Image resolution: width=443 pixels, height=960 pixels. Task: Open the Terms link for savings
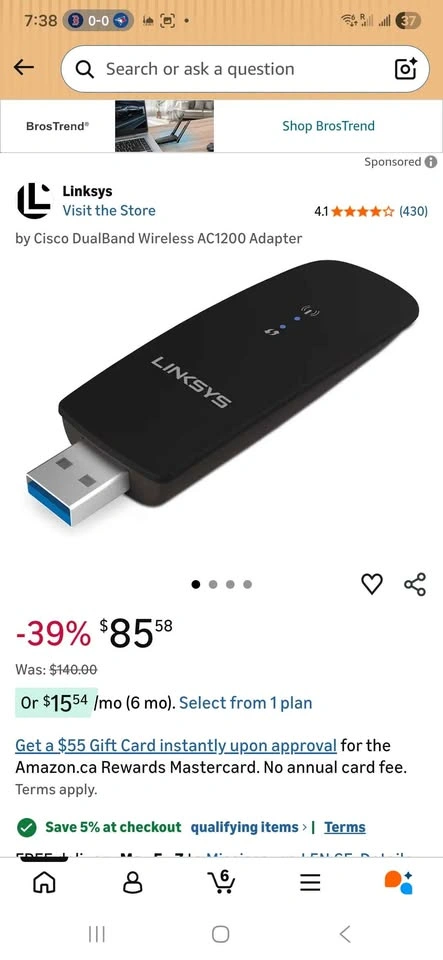click(344, 827)
